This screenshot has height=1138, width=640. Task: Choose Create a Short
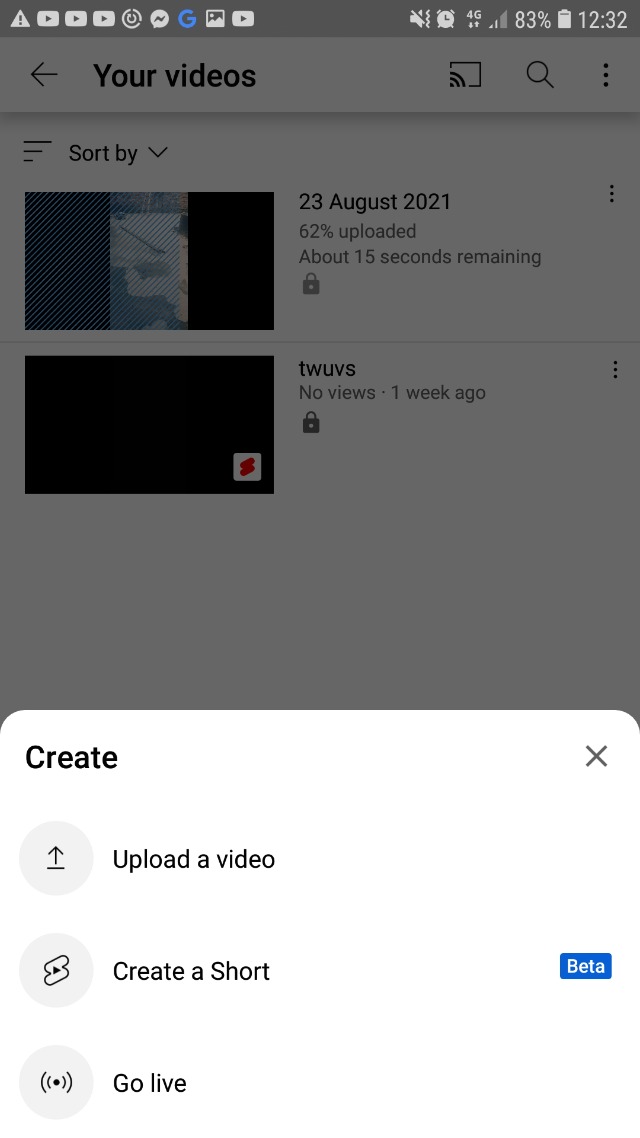[191, 971]
